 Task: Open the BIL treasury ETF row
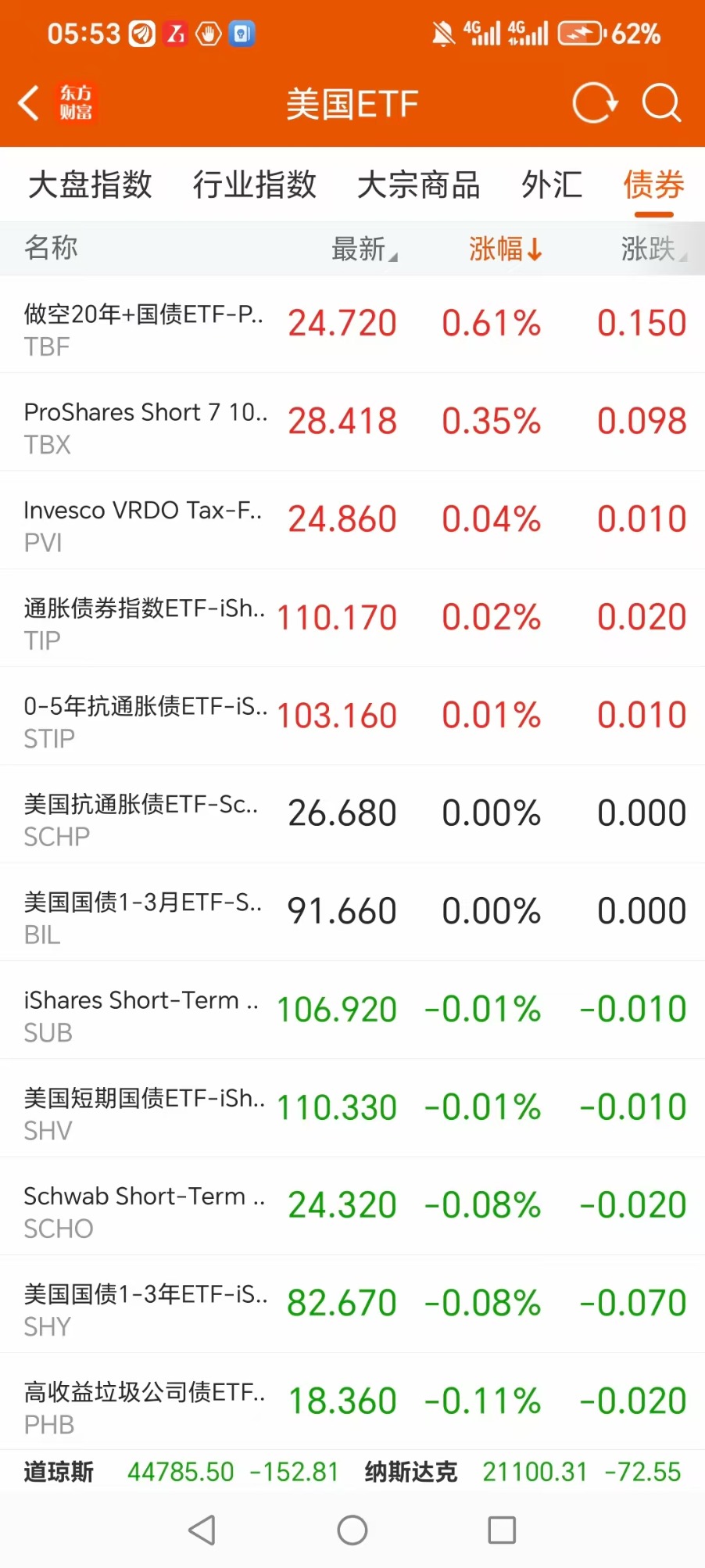tap(352, 912)
